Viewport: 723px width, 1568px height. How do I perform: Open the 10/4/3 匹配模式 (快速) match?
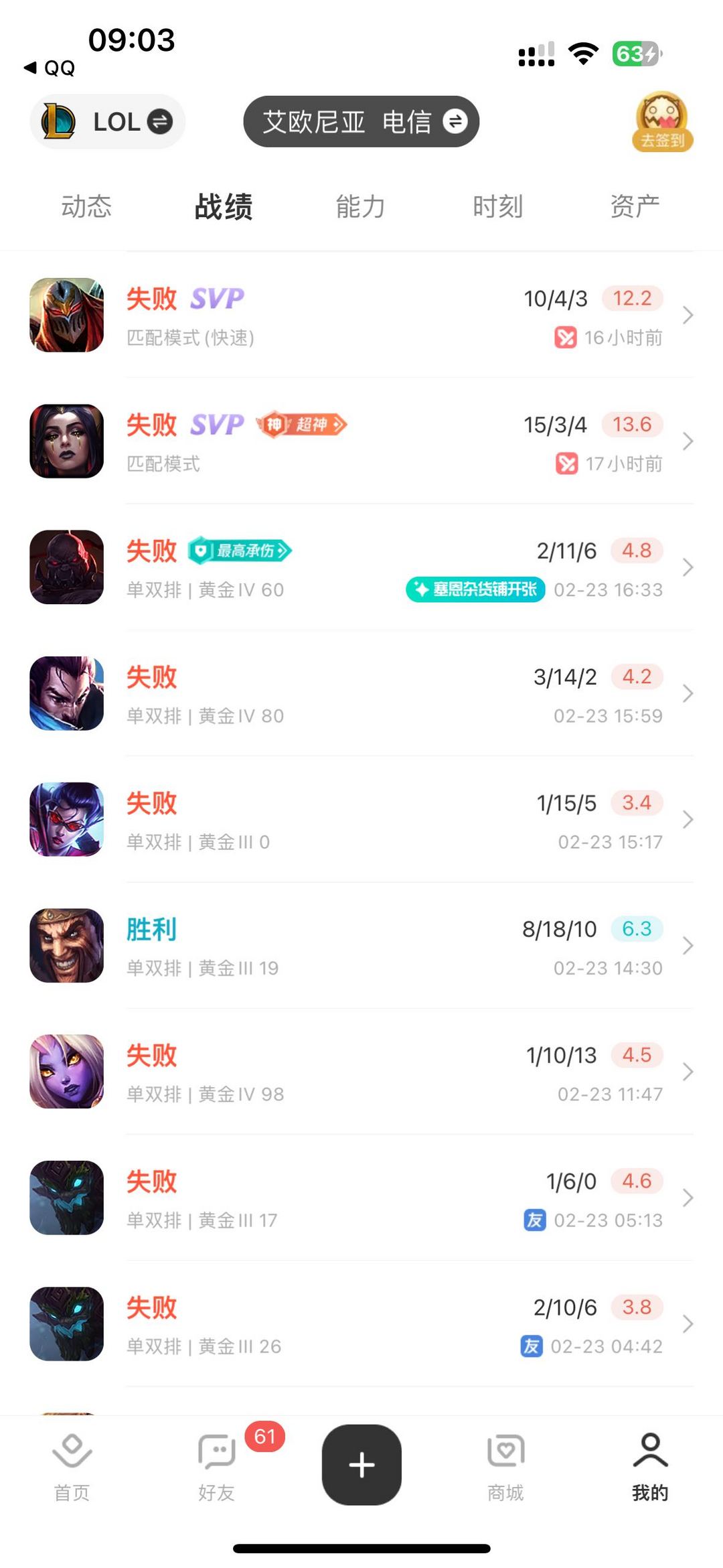point(361,315)
